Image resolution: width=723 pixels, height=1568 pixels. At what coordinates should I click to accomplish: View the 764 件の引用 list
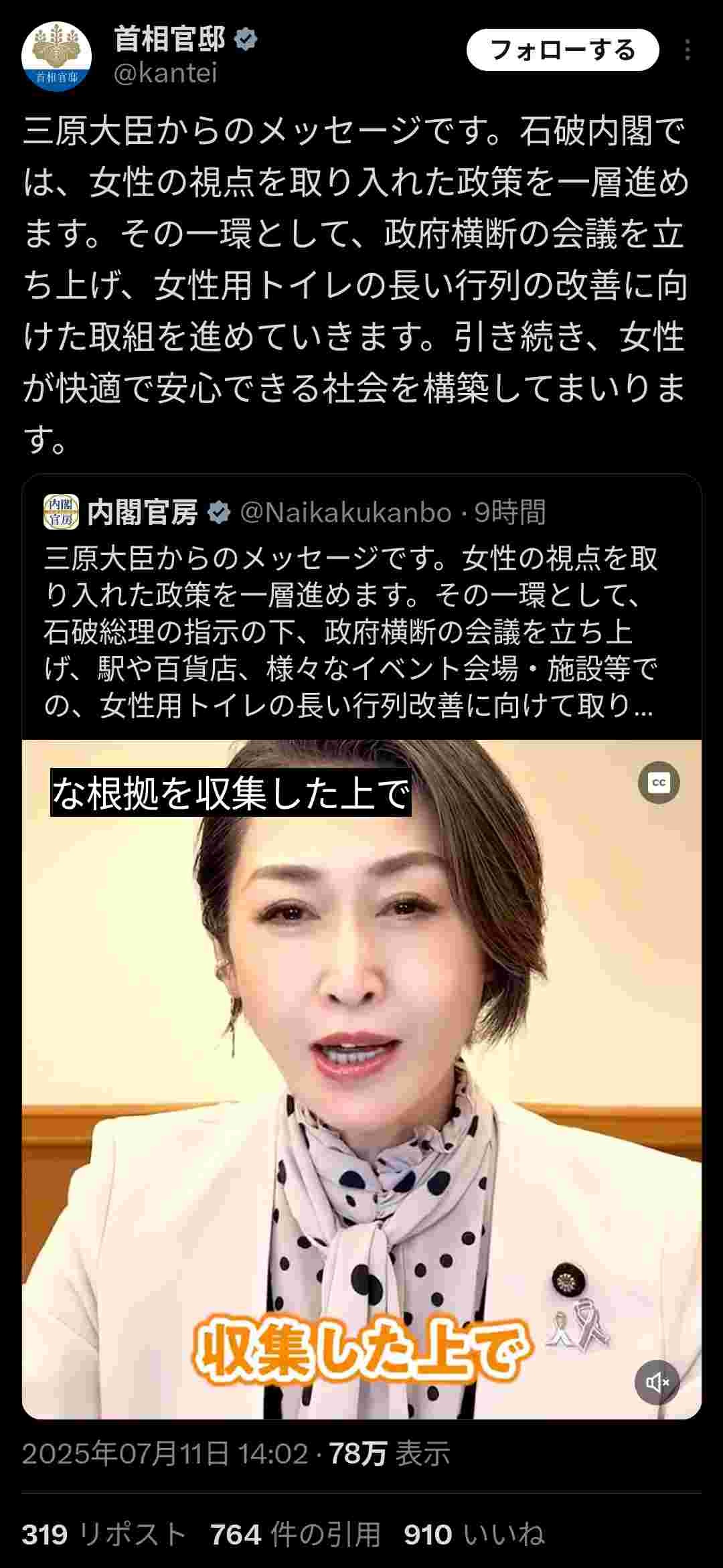pyautogui.click(x=295, y=1535)
